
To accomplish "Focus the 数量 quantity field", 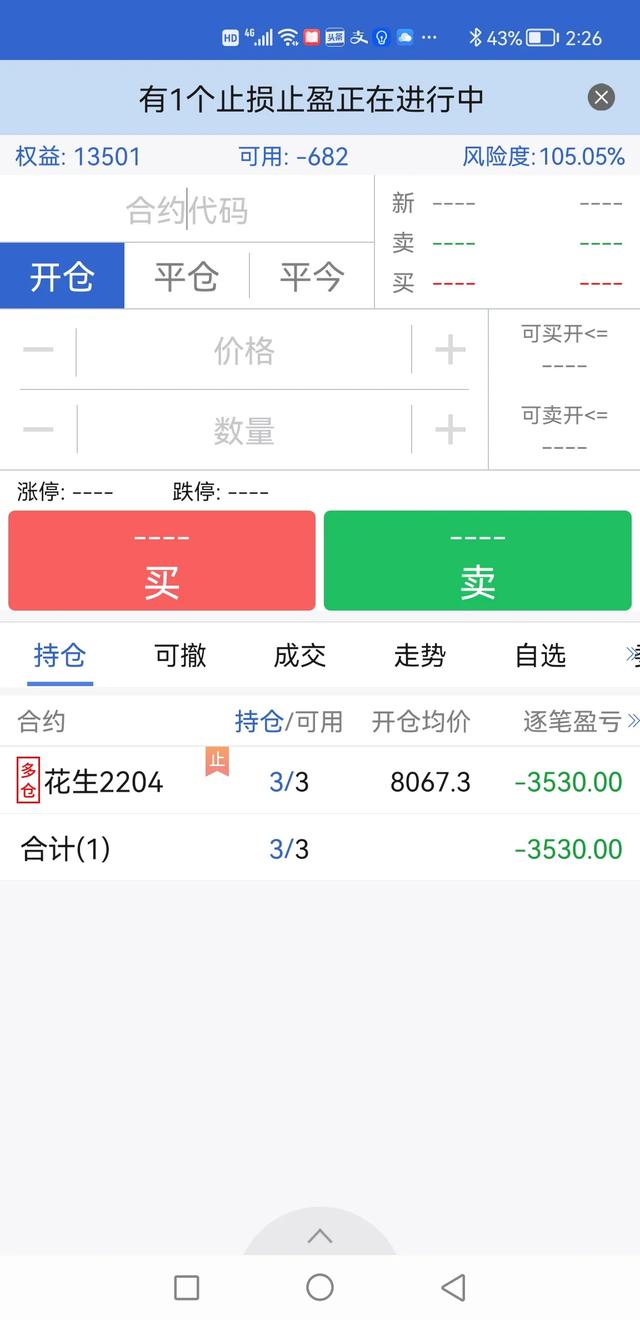I will 244,430.
